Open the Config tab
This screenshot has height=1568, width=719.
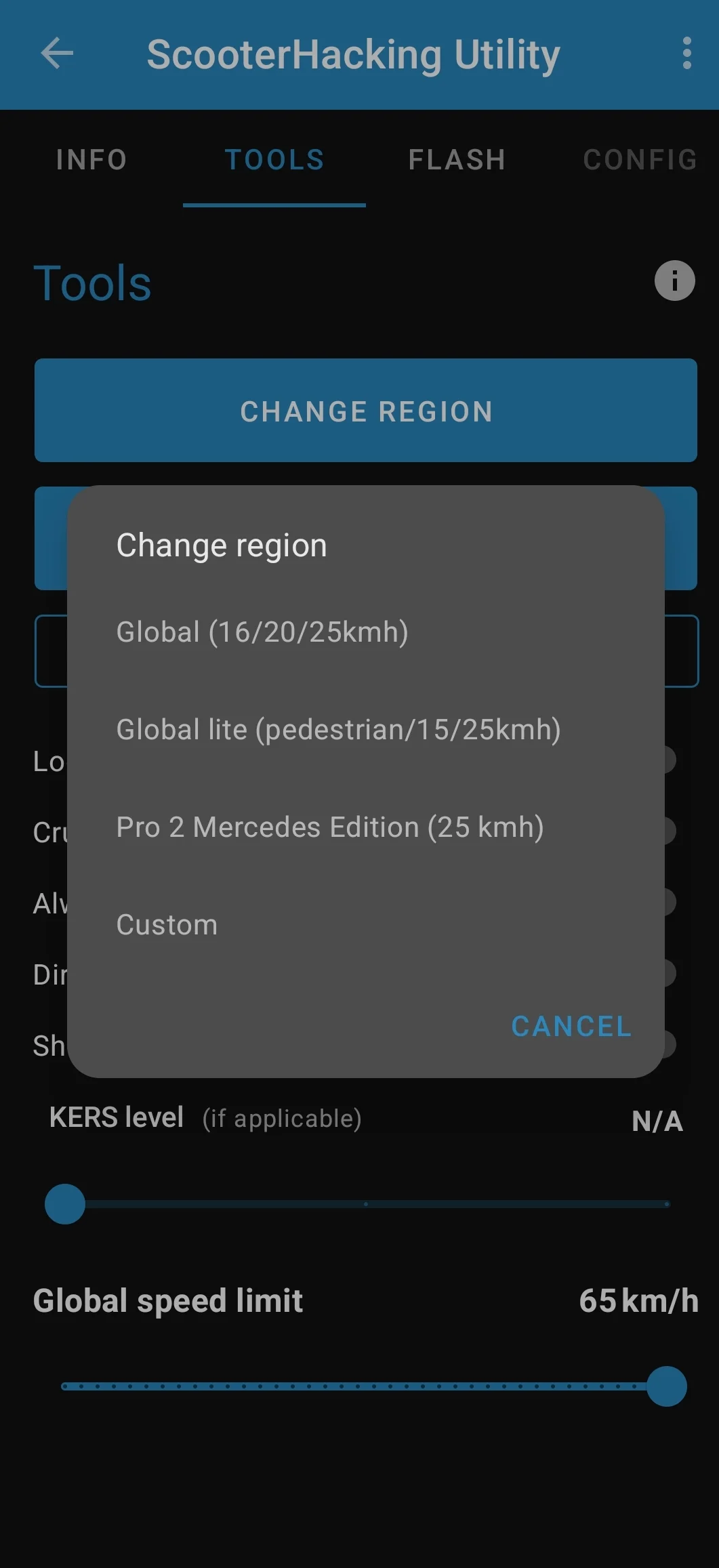click(640, 160)
